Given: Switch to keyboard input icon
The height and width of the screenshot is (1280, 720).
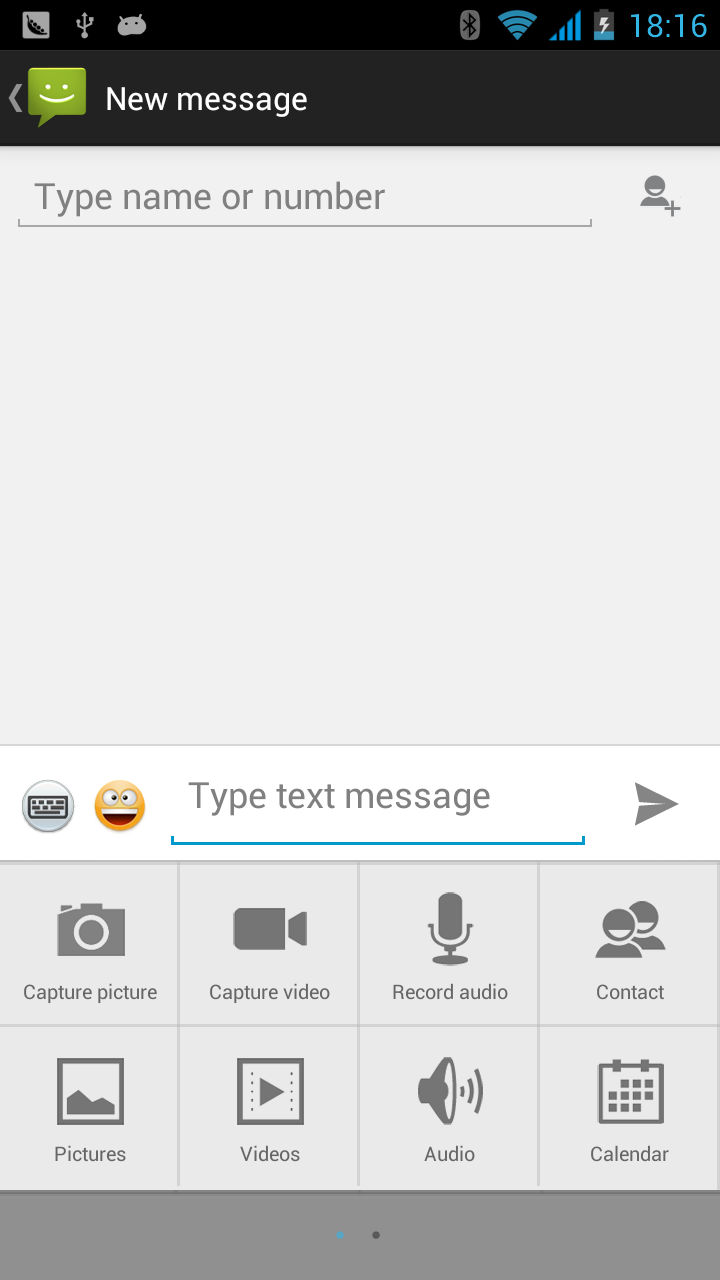Looking at the screenshot, I should [48, 806].
